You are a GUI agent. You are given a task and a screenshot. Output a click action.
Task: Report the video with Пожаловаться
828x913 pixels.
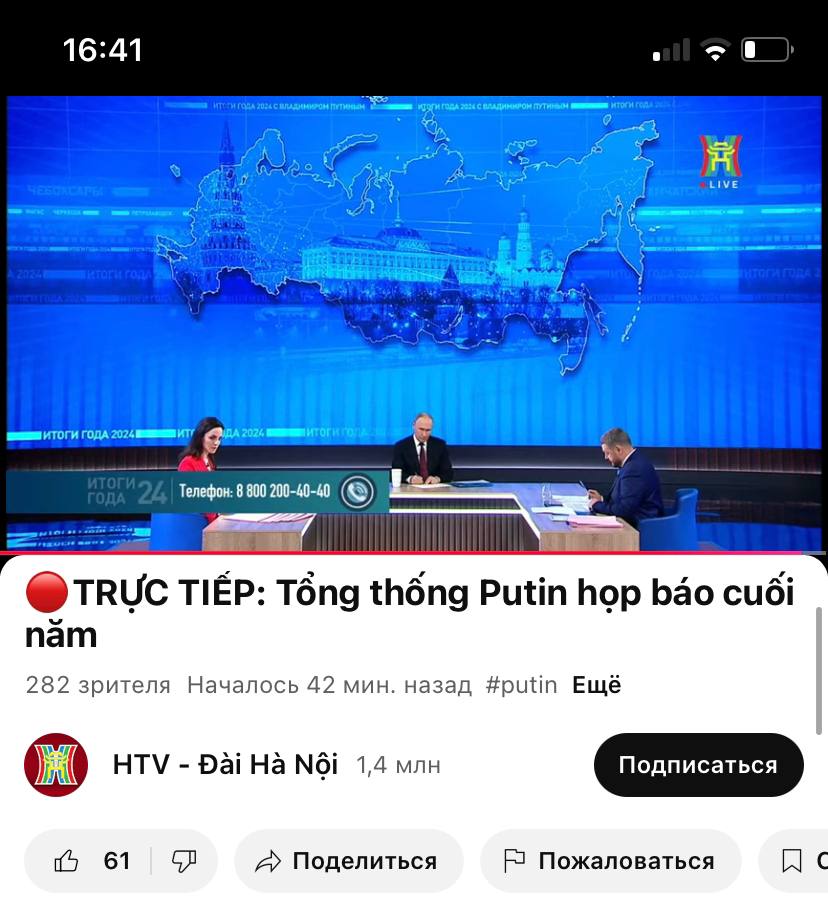point(609,861)
